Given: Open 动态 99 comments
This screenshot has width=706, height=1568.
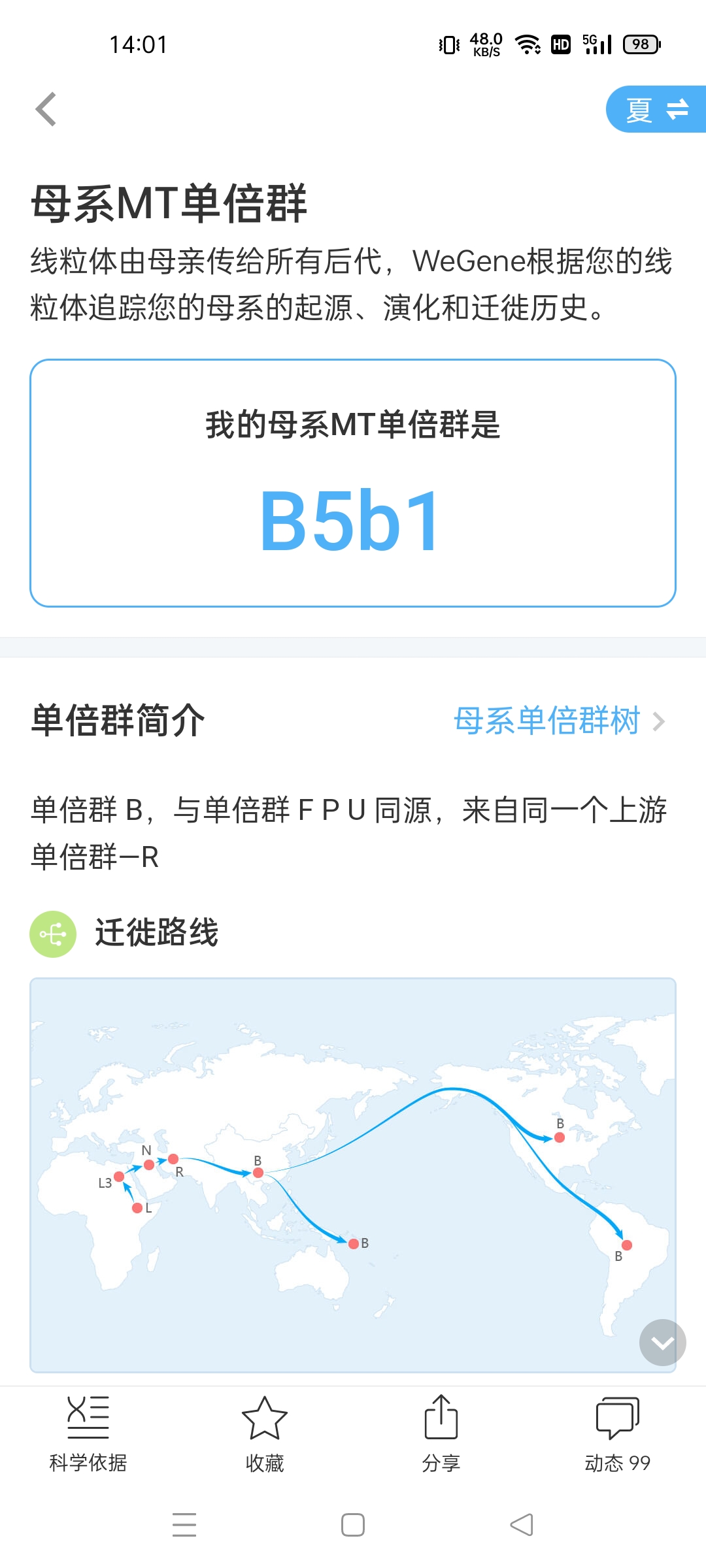Looking at the screenshot, I should point(617,1434).
